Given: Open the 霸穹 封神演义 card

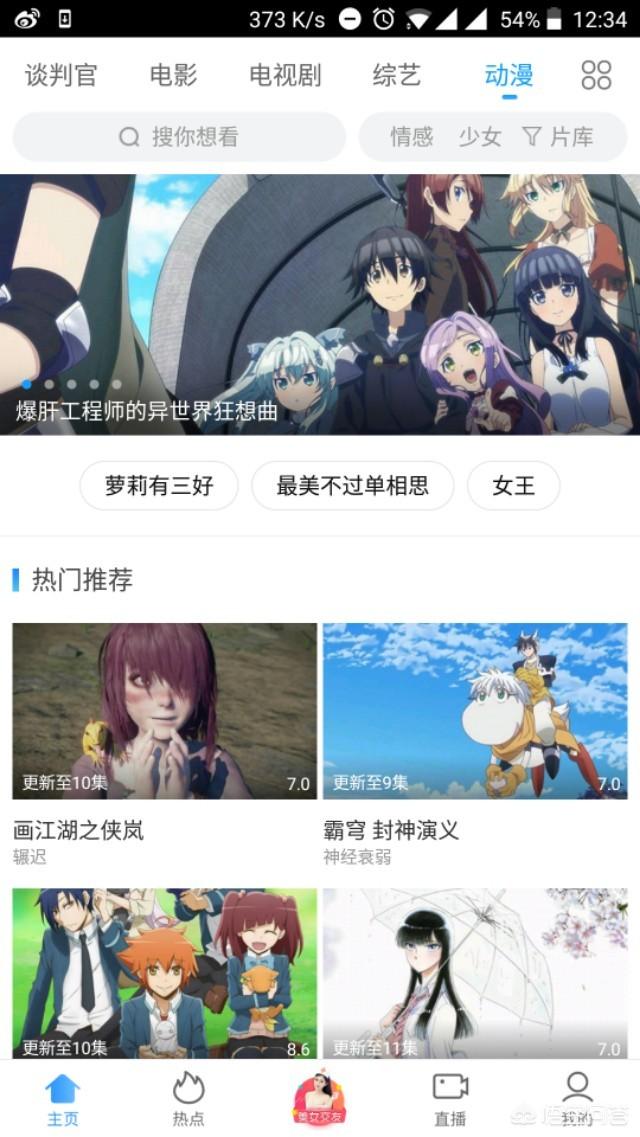Looking at the screenshot, I should [x=475, y=744].
